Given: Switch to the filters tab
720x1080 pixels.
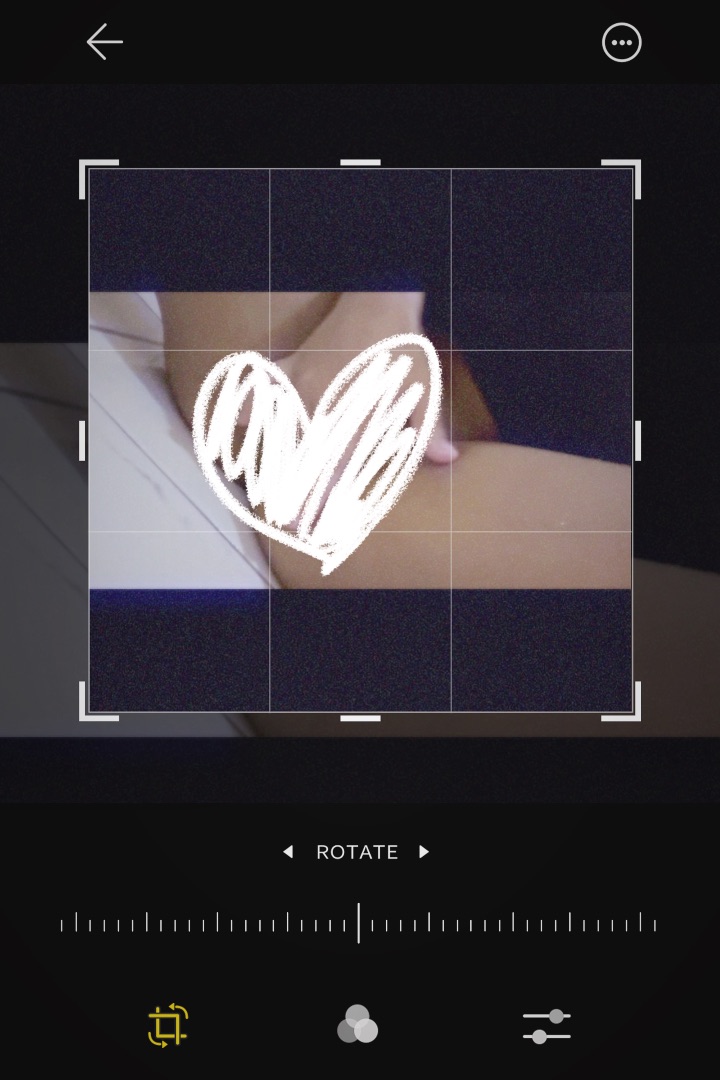Looking at the screenshot, I should pos(357,1025).
